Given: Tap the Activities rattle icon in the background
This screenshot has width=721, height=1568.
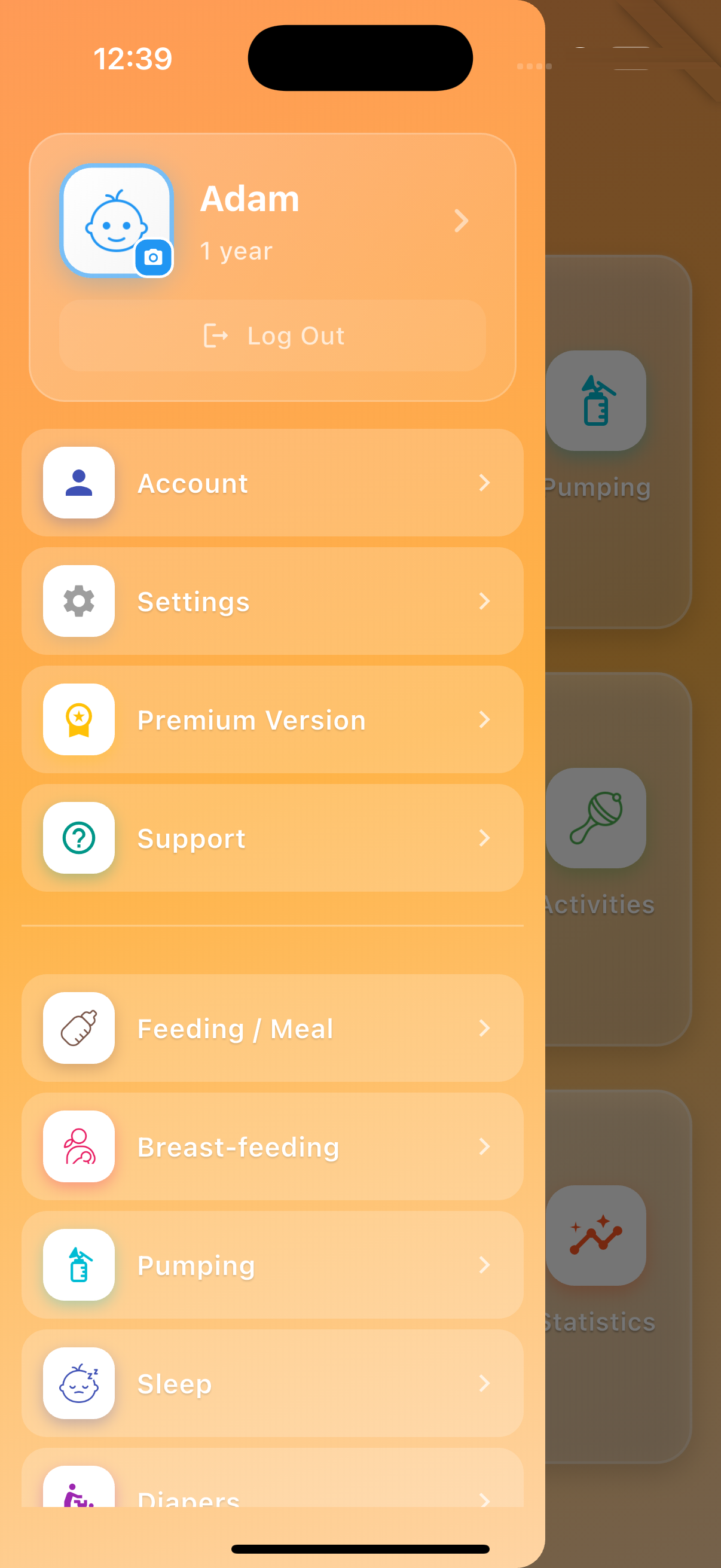Looking at the screenshot, I should (x=597, y=819).
